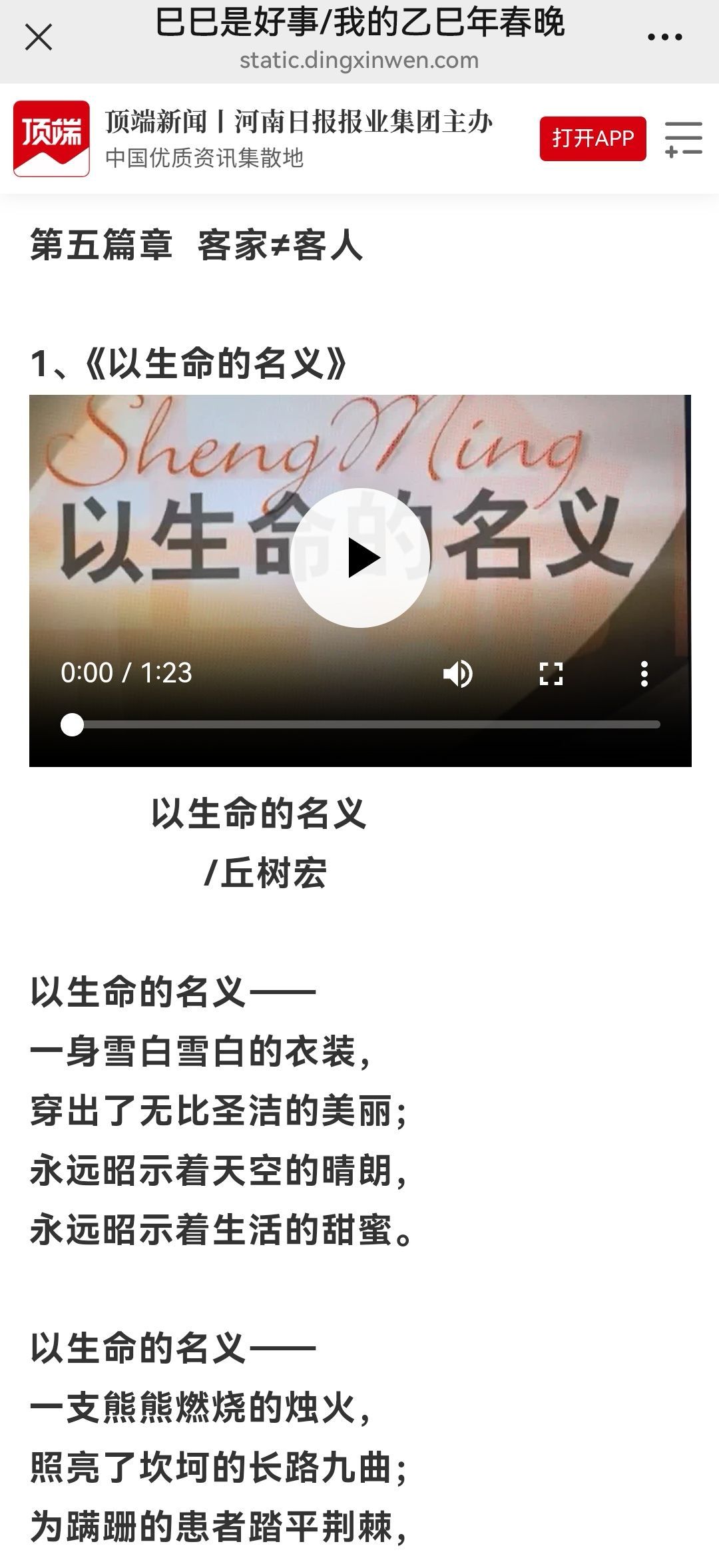Open the 顶端新闻 logo

(51, 138)
